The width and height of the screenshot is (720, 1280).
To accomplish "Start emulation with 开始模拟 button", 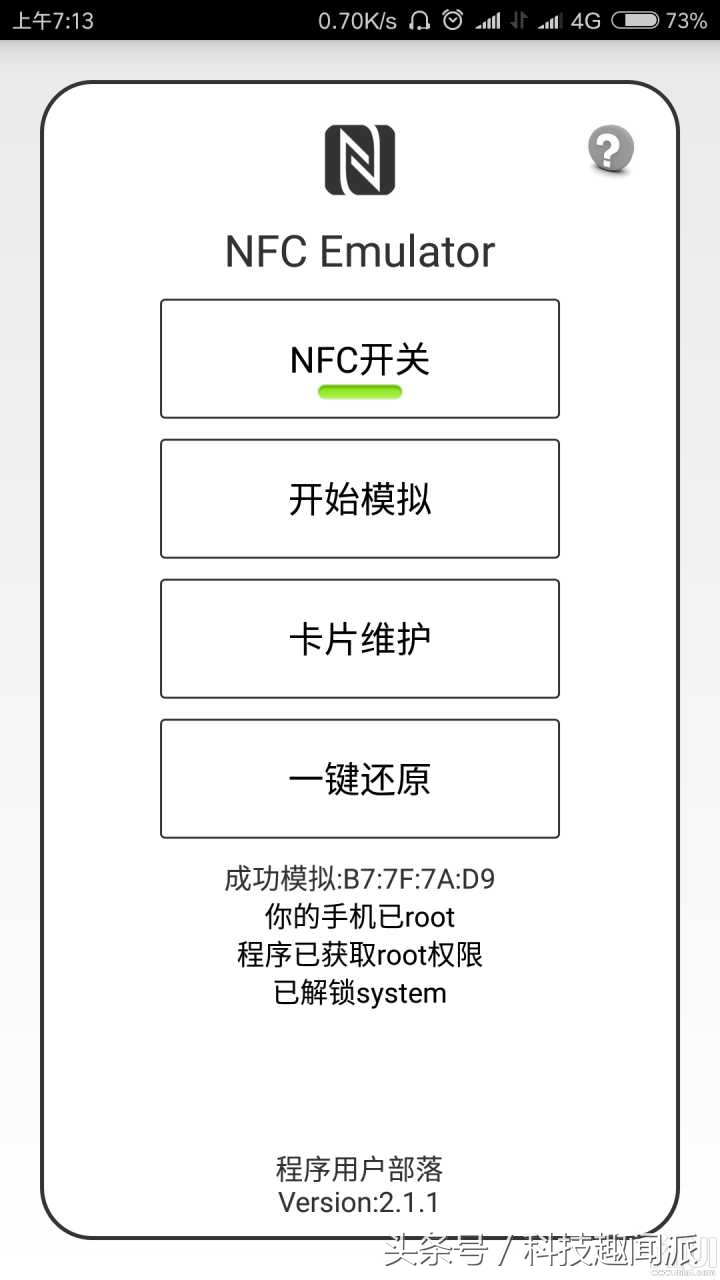I will (x=359, y=497).
